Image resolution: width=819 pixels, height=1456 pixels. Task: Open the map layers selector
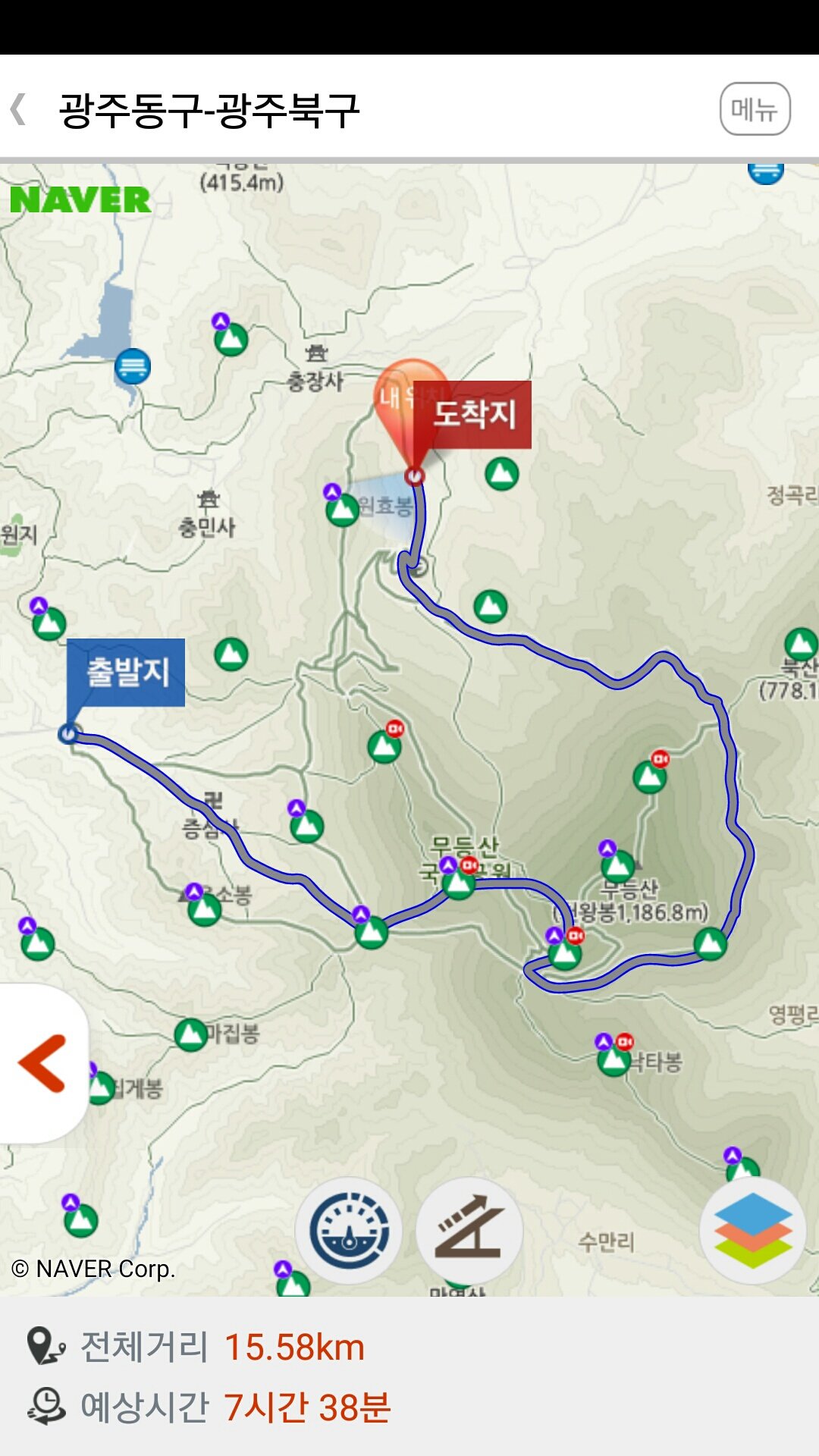click(x=752, y=1230)
